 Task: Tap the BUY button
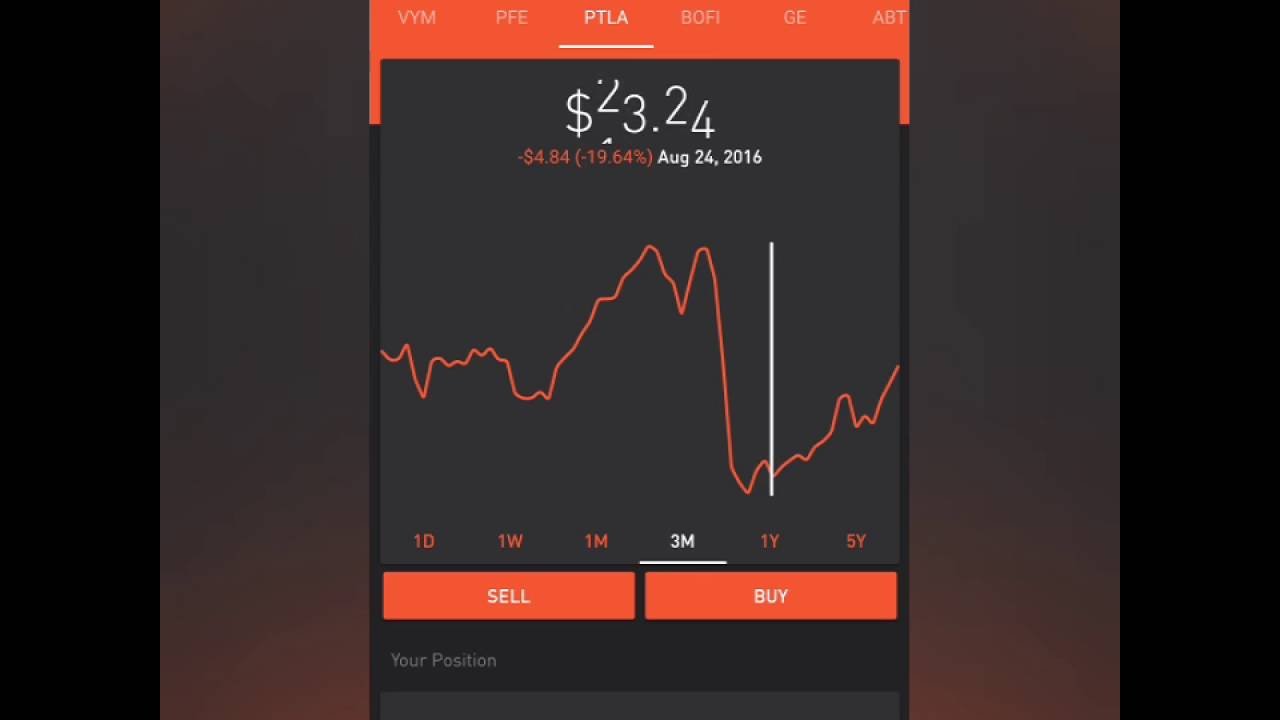tap(770, 596)
